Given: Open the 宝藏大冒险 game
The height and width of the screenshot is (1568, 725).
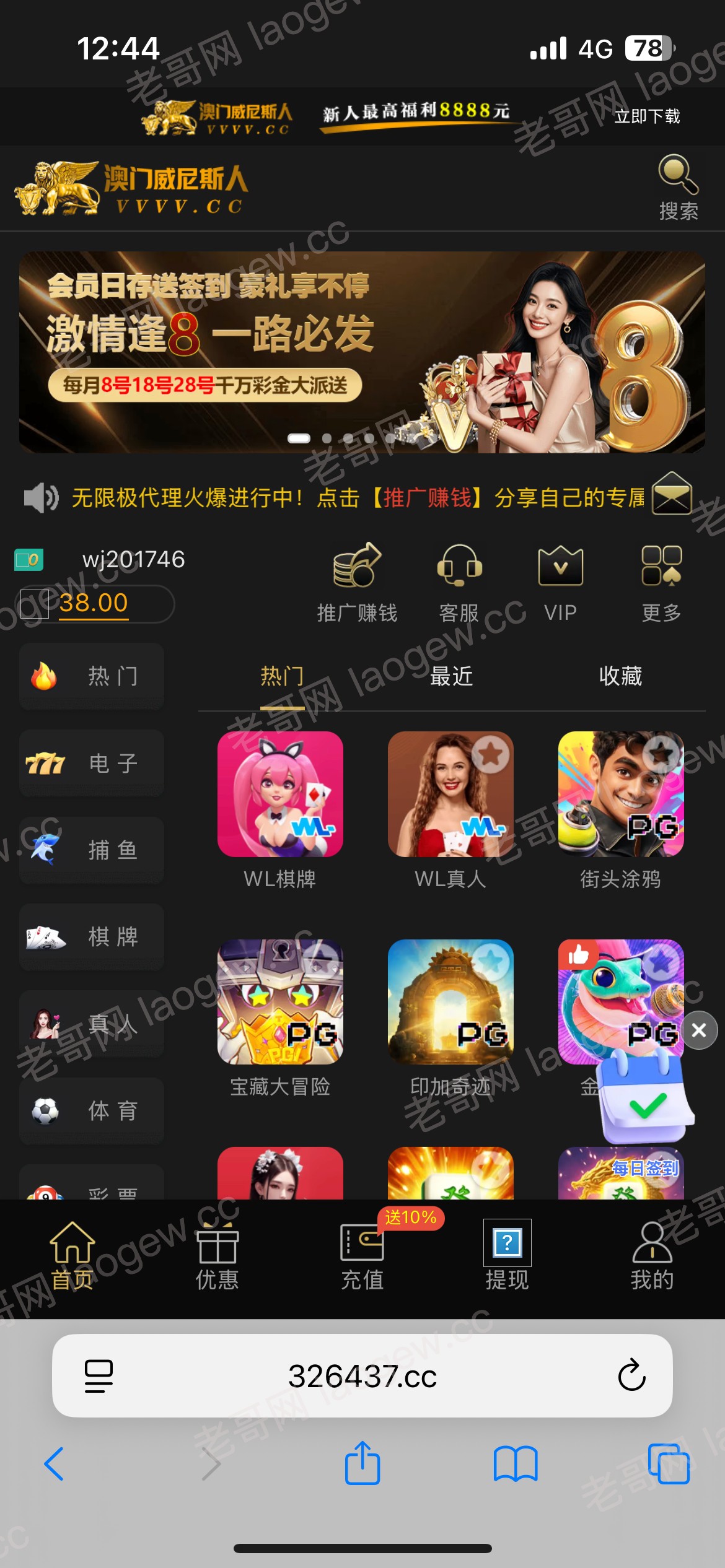Looking at the screenshot, I should pos(280,1002).
